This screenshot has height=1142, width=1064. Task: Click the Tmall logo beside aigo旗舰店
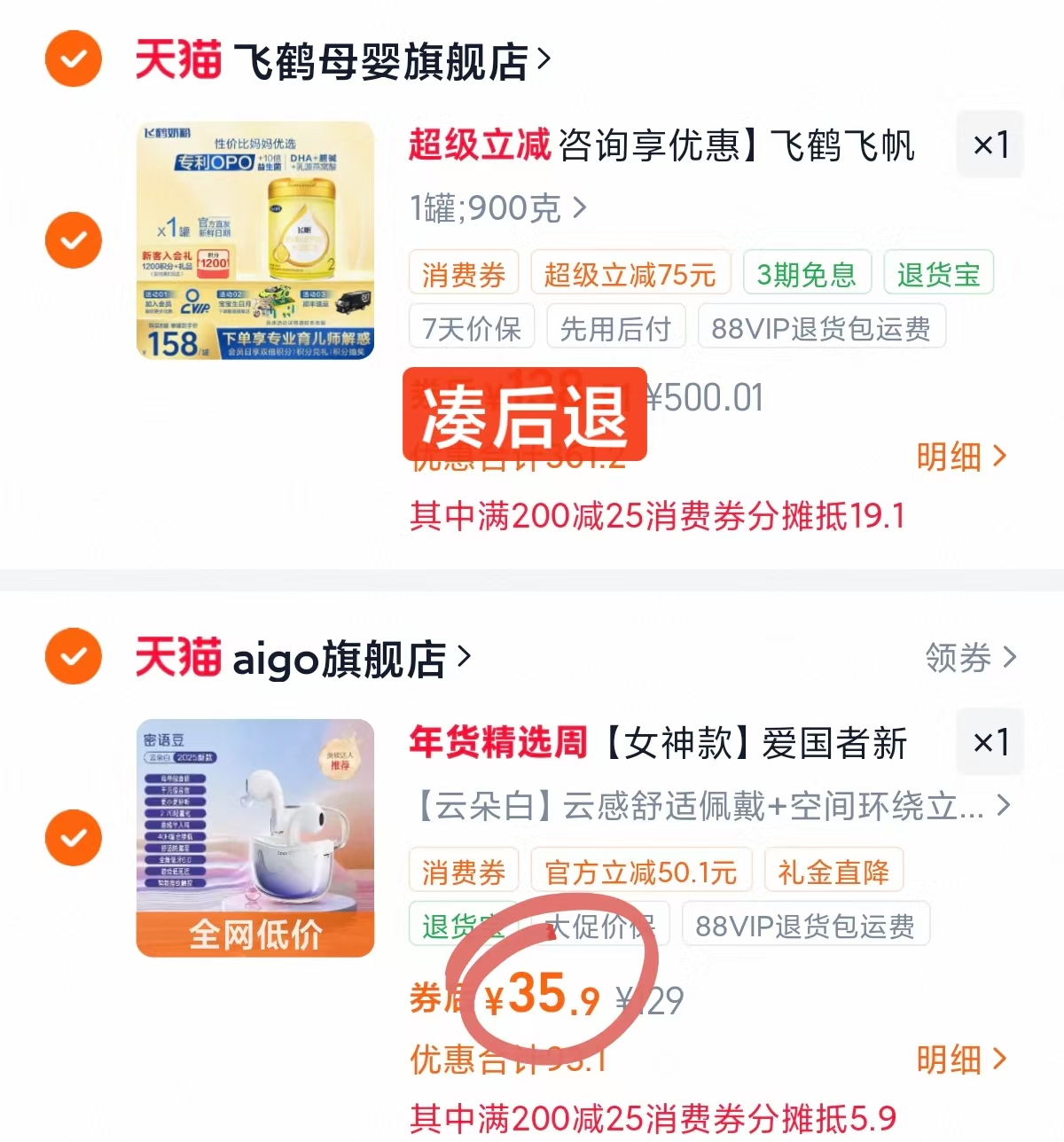click(177, 657)
